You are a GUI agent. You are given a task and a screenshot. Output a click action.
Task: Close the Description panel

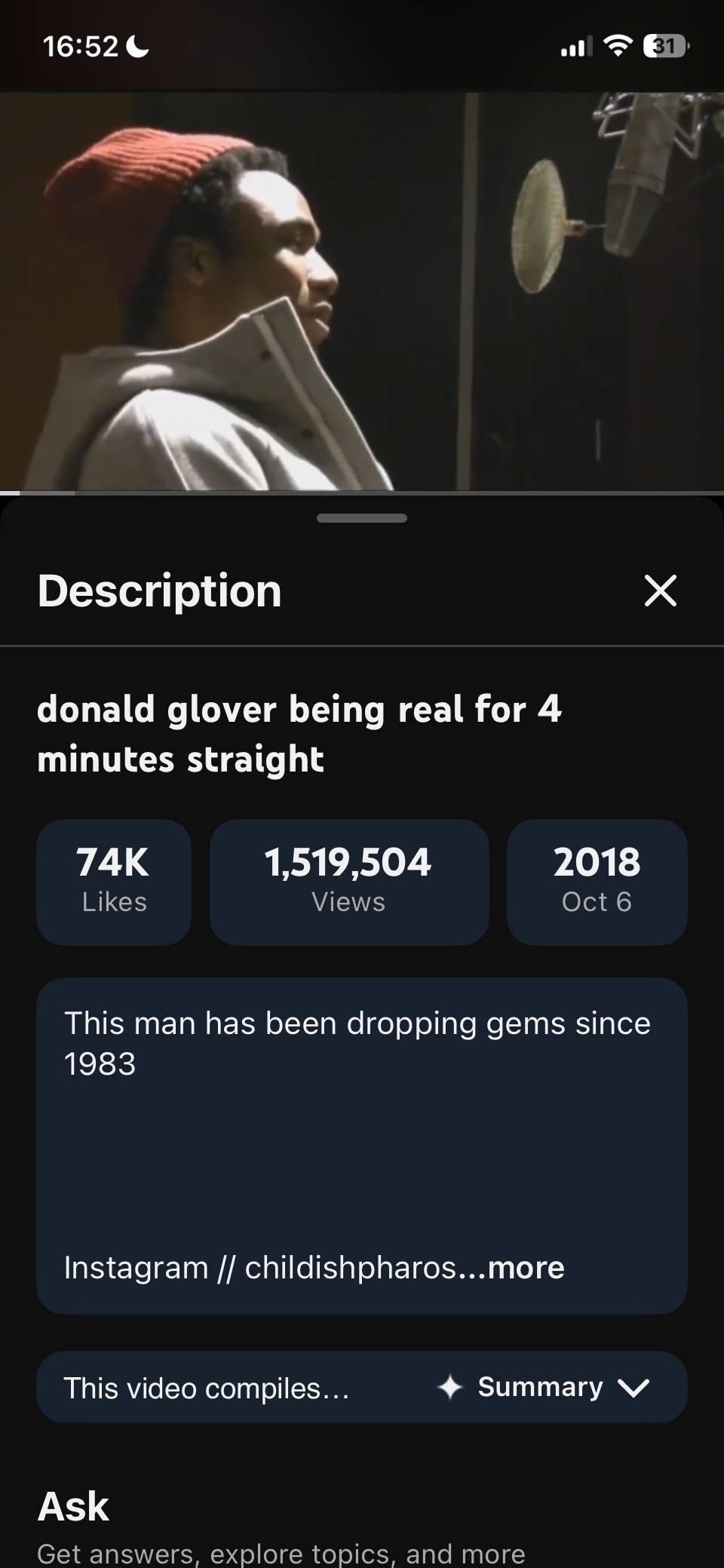pos(661,590)
